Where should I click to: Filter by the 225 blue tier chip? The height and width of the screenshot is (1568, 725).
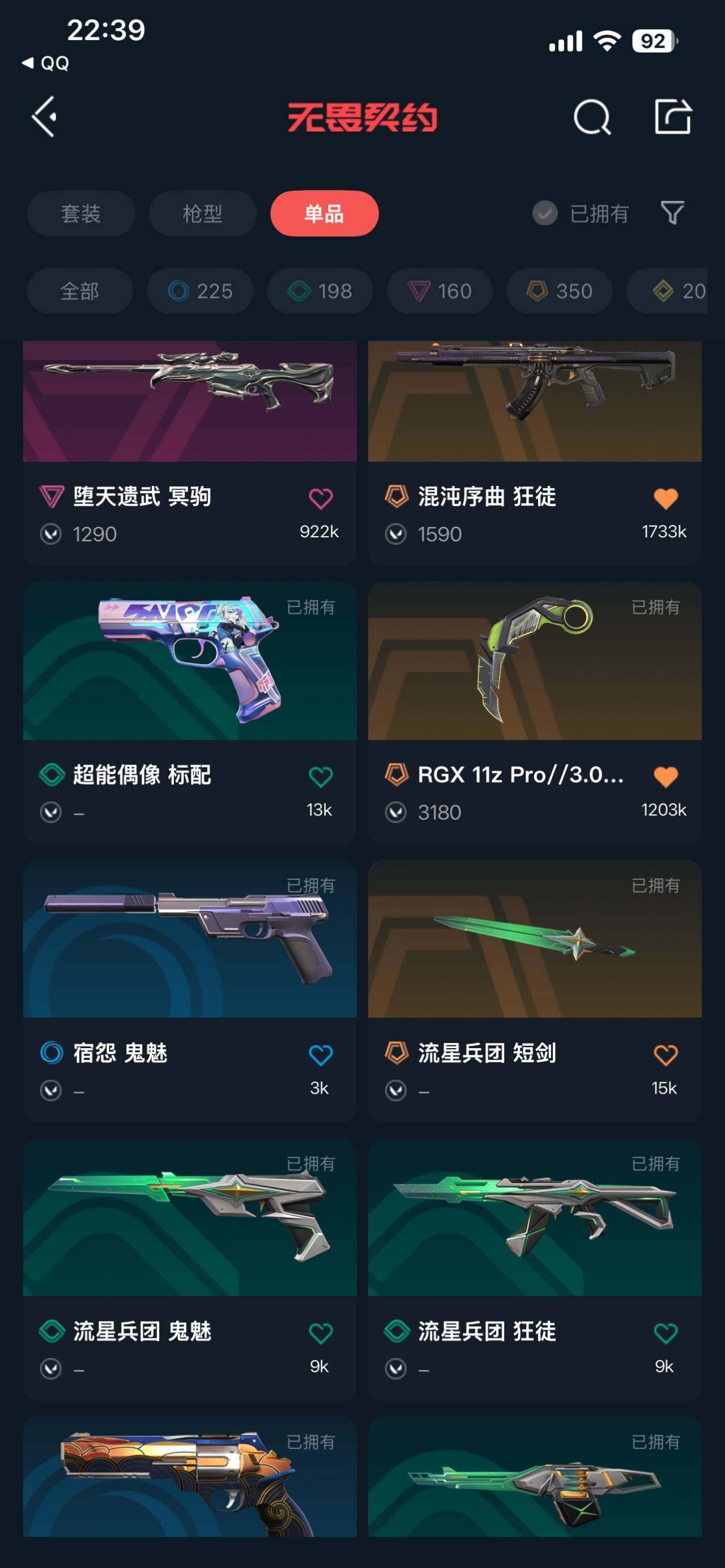[x=201, y=291]
